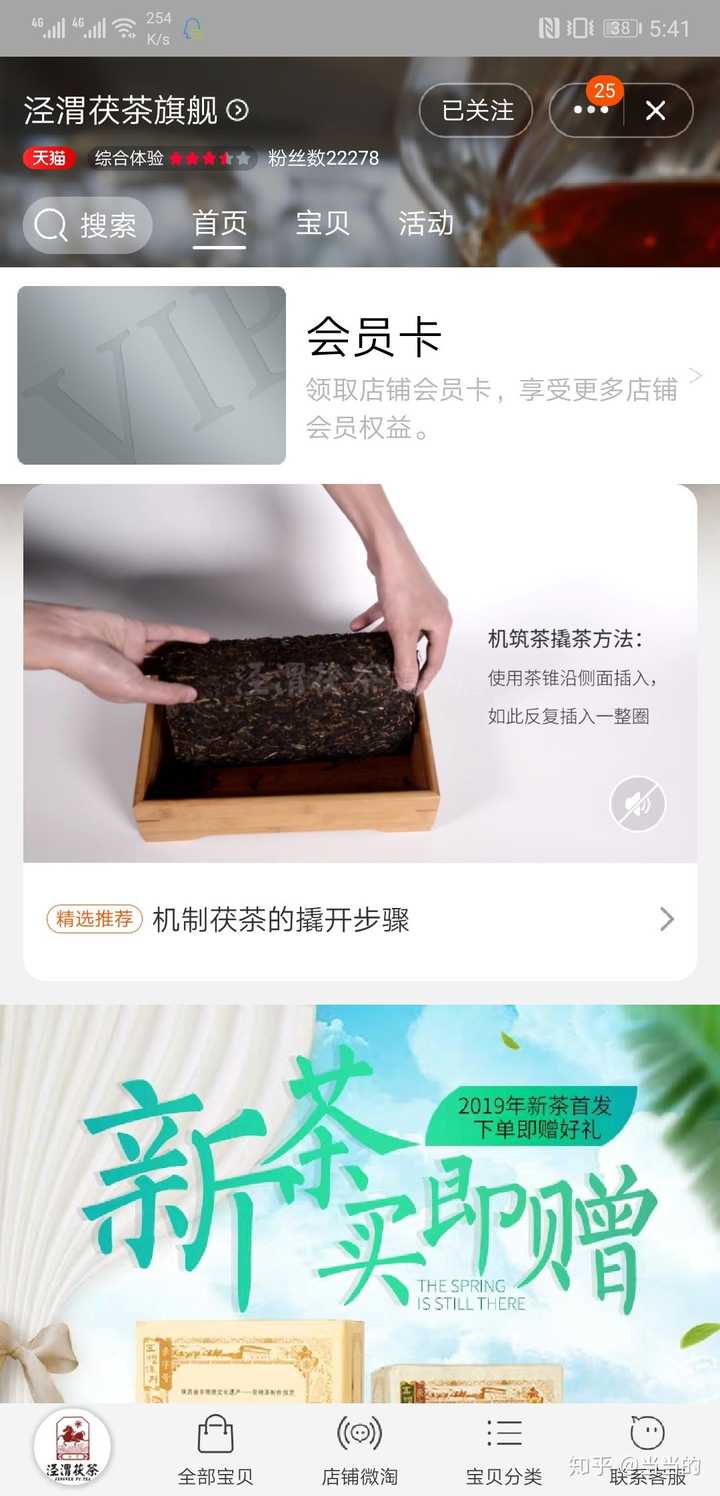Switch to the 活动 tab
This screenshot has width=720, height=1496.
[426, 224]
